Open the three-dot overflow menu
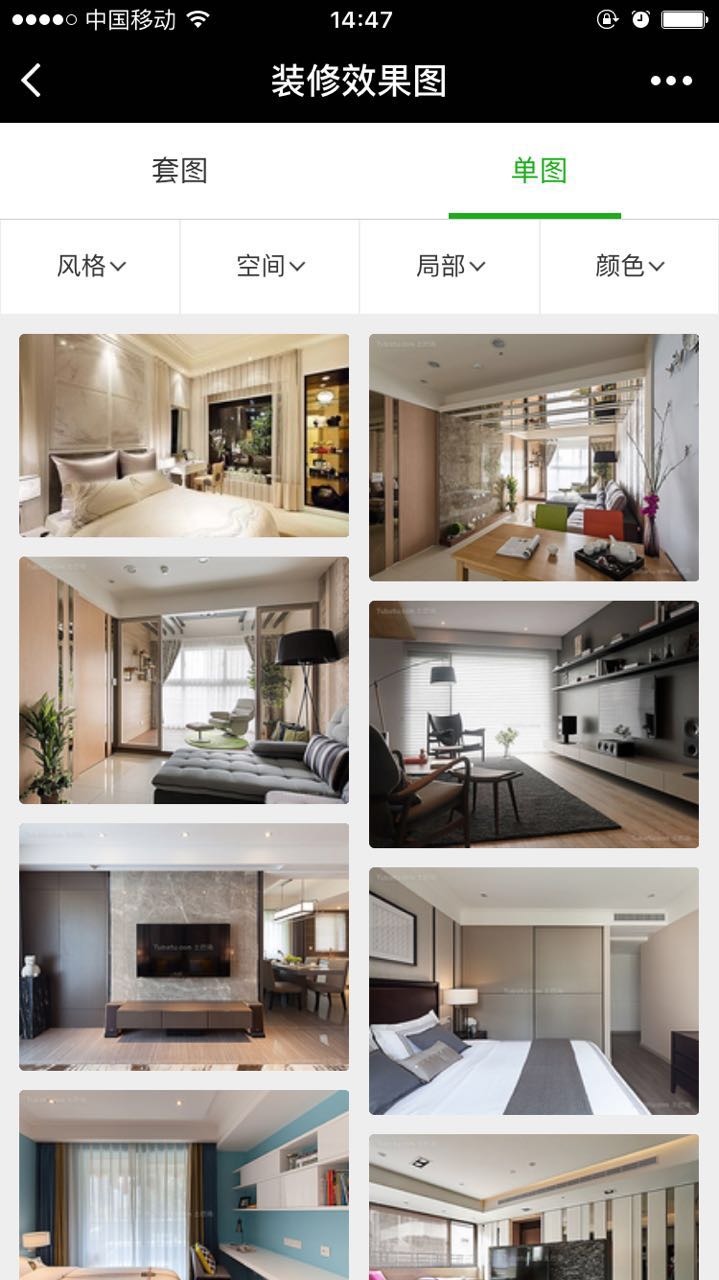Viewport: 719px width, 1280px height. click(671, 81)
